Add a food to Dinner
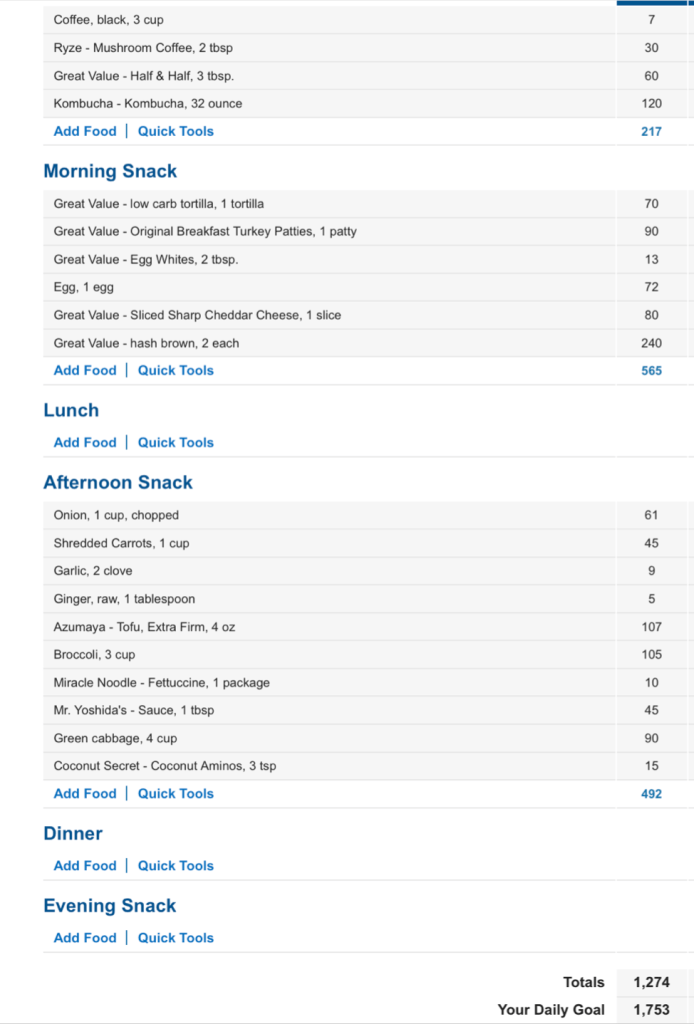The image size is (694, 1024). pyautogui.click(x=85, y=865)
